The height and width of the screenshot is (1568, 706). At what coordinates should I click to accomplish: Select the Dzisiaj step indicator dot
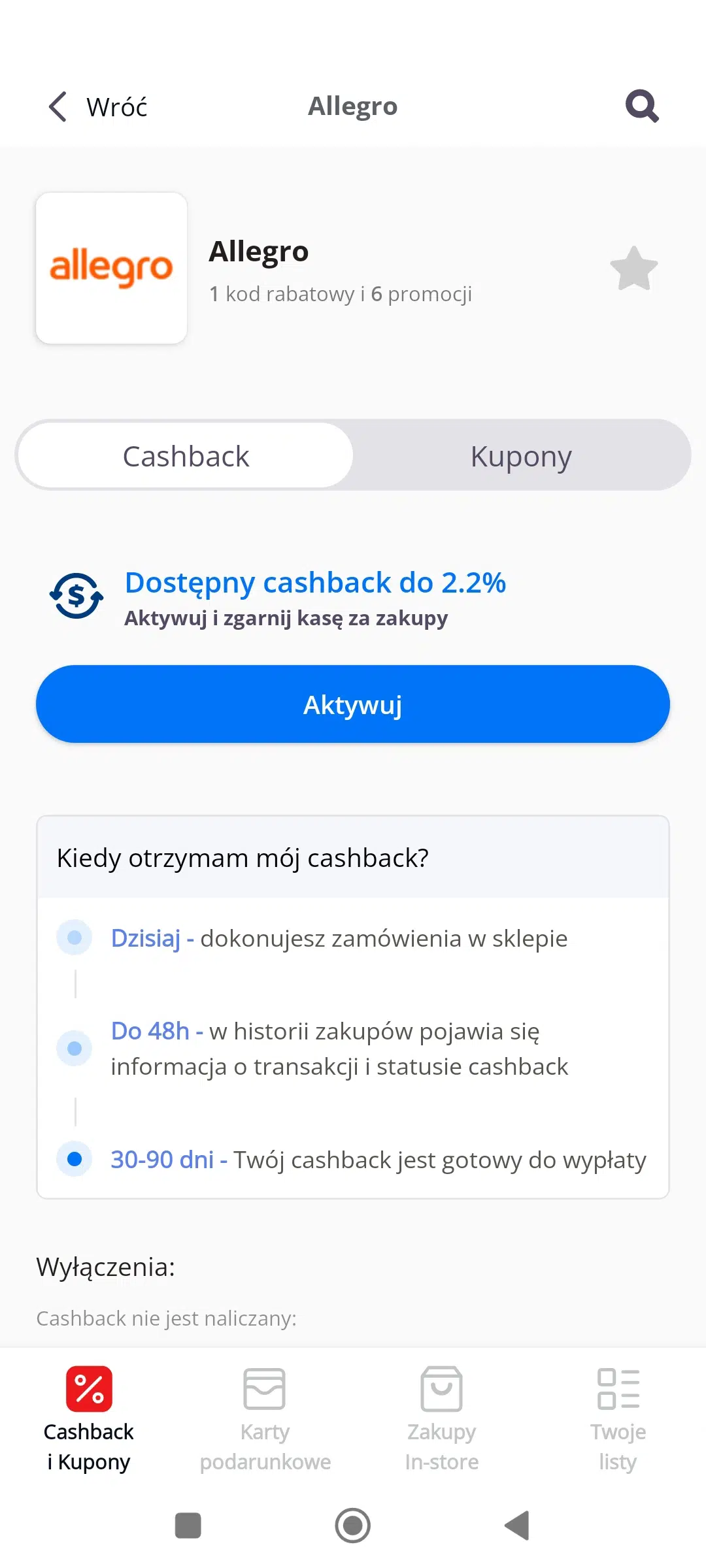[74, 937]
